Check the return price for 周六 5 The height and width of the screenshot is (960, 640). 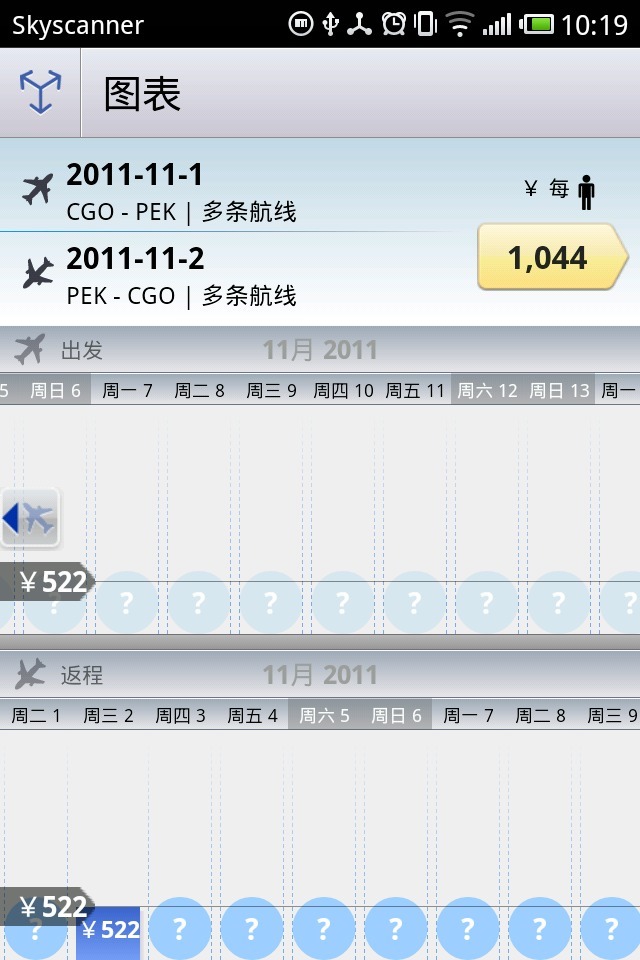point(324,930)
